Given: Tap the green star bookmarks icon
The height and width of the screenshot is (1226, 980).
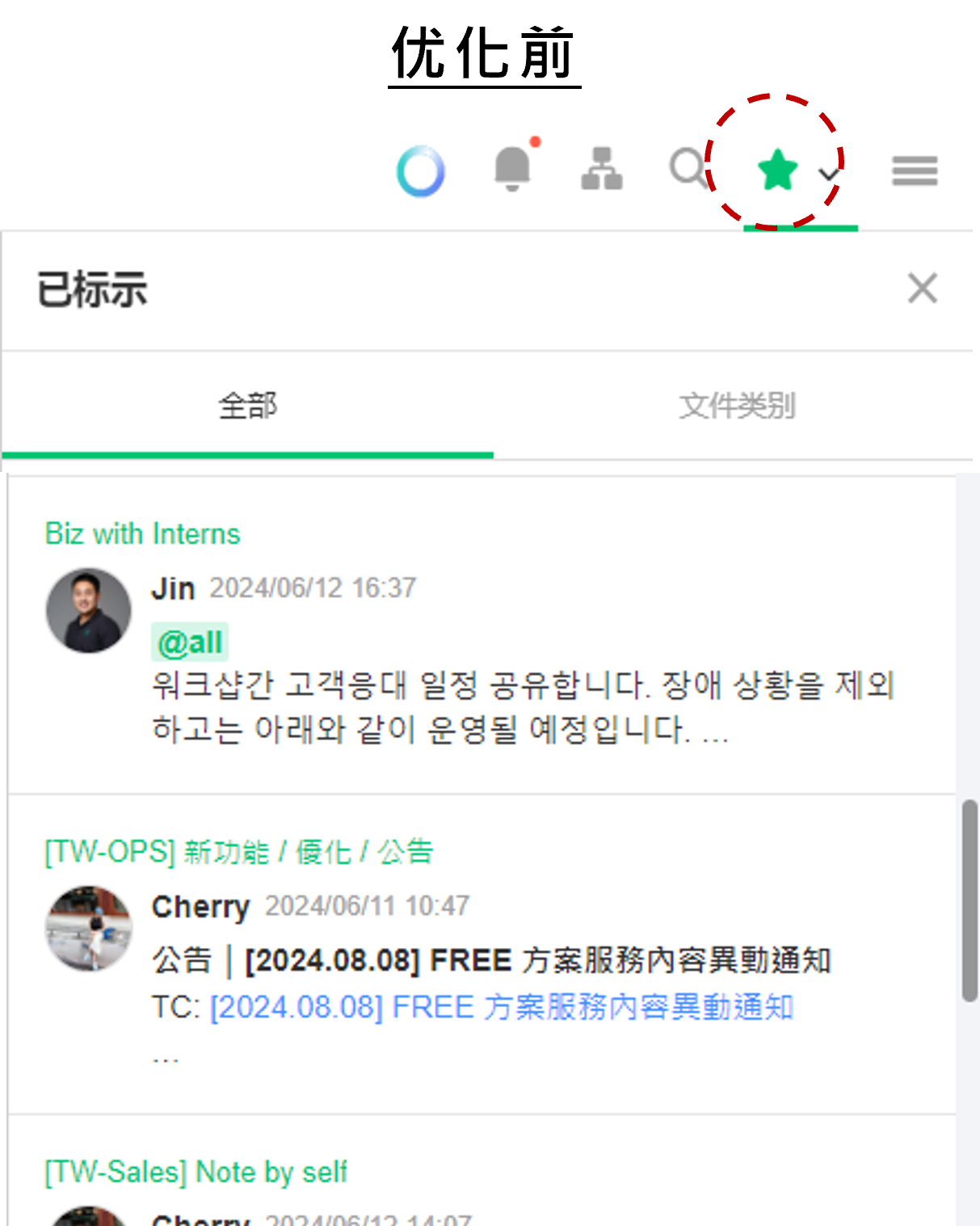Looking at the screenshot, I should click(777, 171).
